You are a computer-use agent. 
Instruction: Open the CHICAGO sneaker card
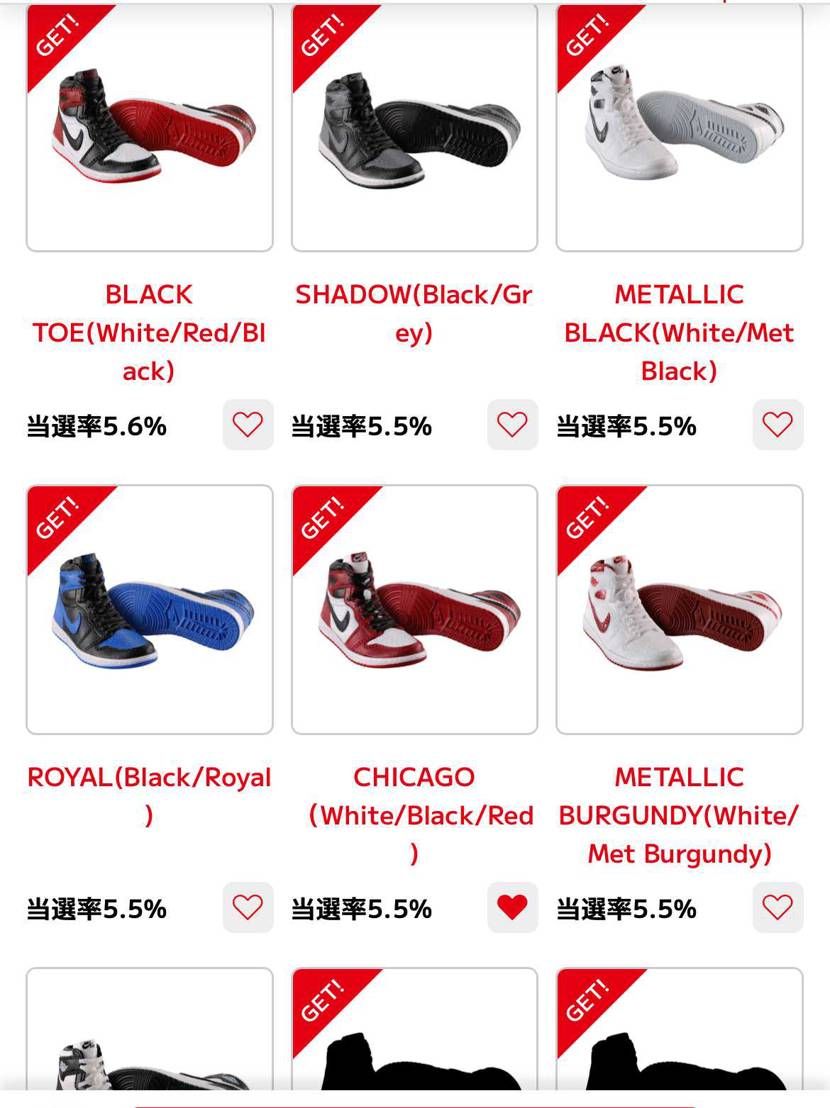coord(414,610)
